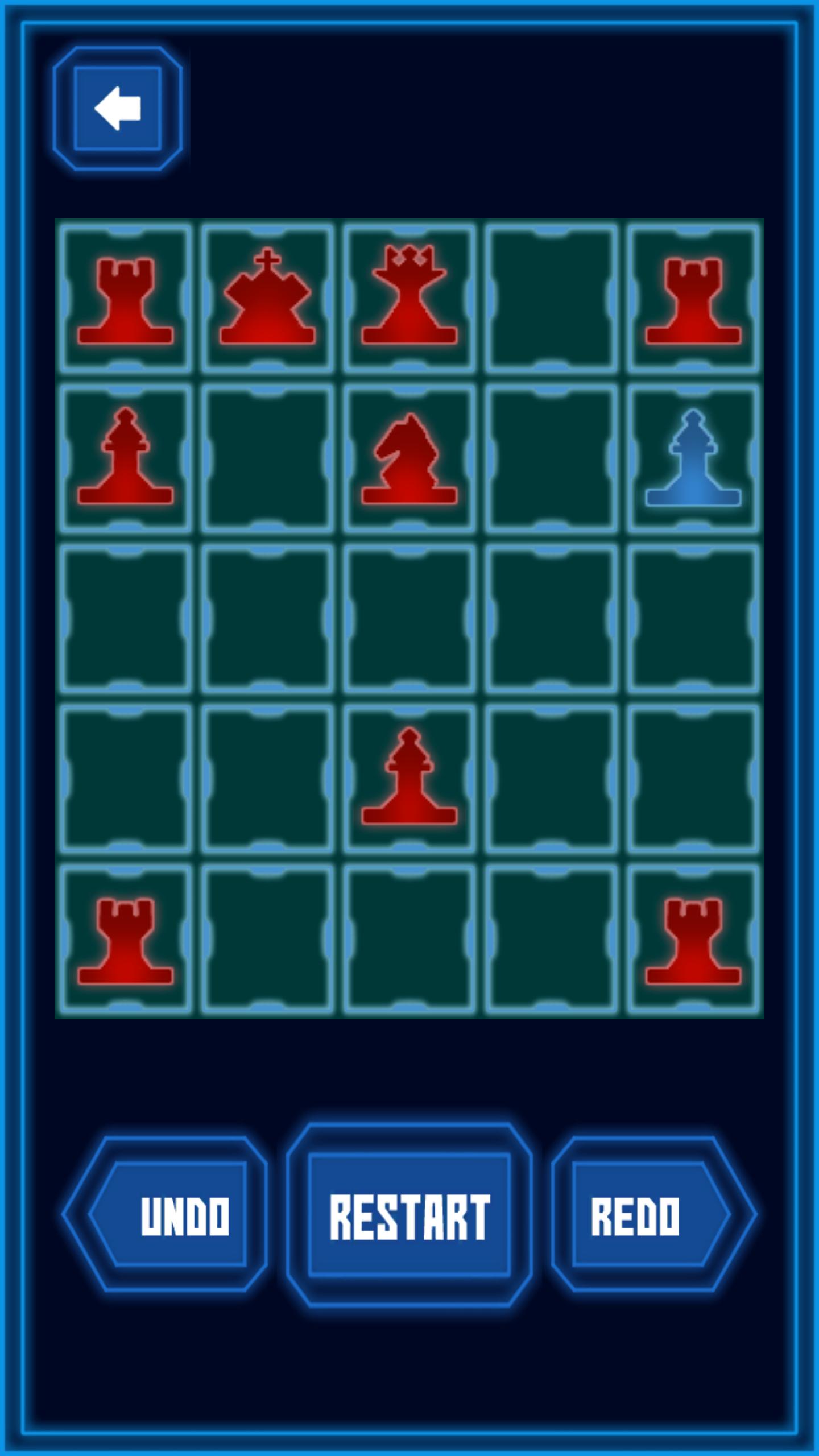Go back using the arrow button
Screen dimensions: 819x1456
click(118, 108)
